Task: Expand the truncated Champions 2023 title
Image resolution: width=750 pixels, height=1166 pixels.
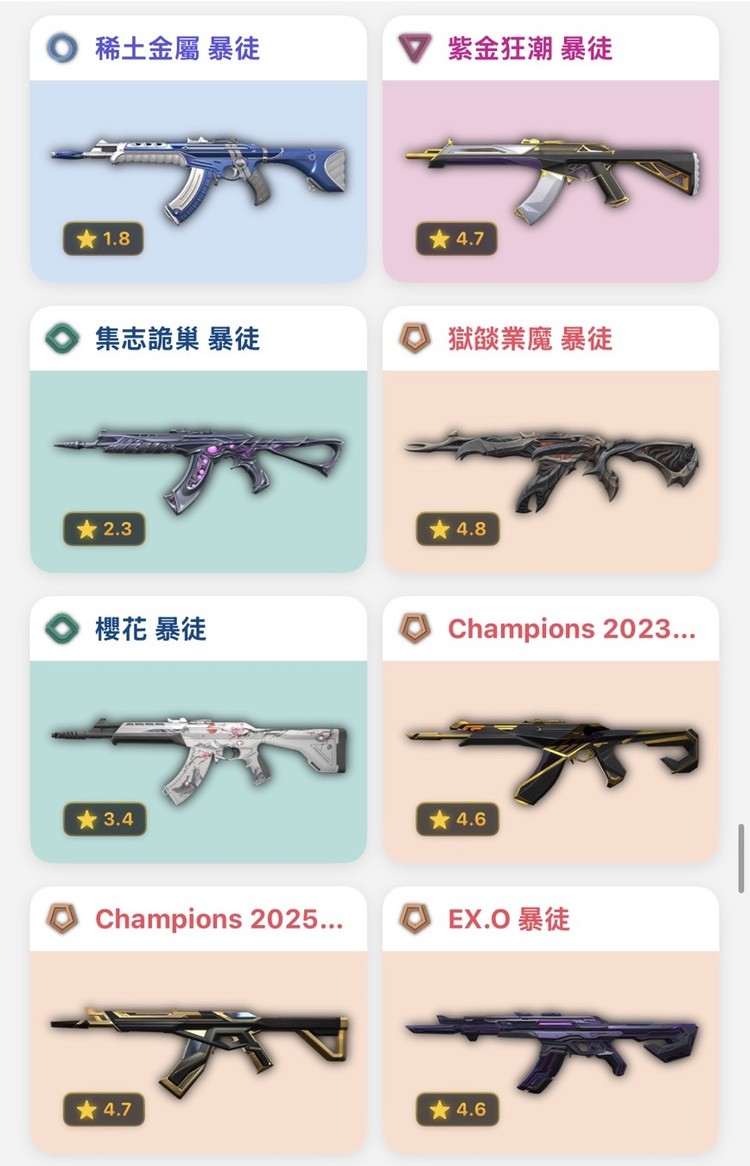Action: point(570,629)
